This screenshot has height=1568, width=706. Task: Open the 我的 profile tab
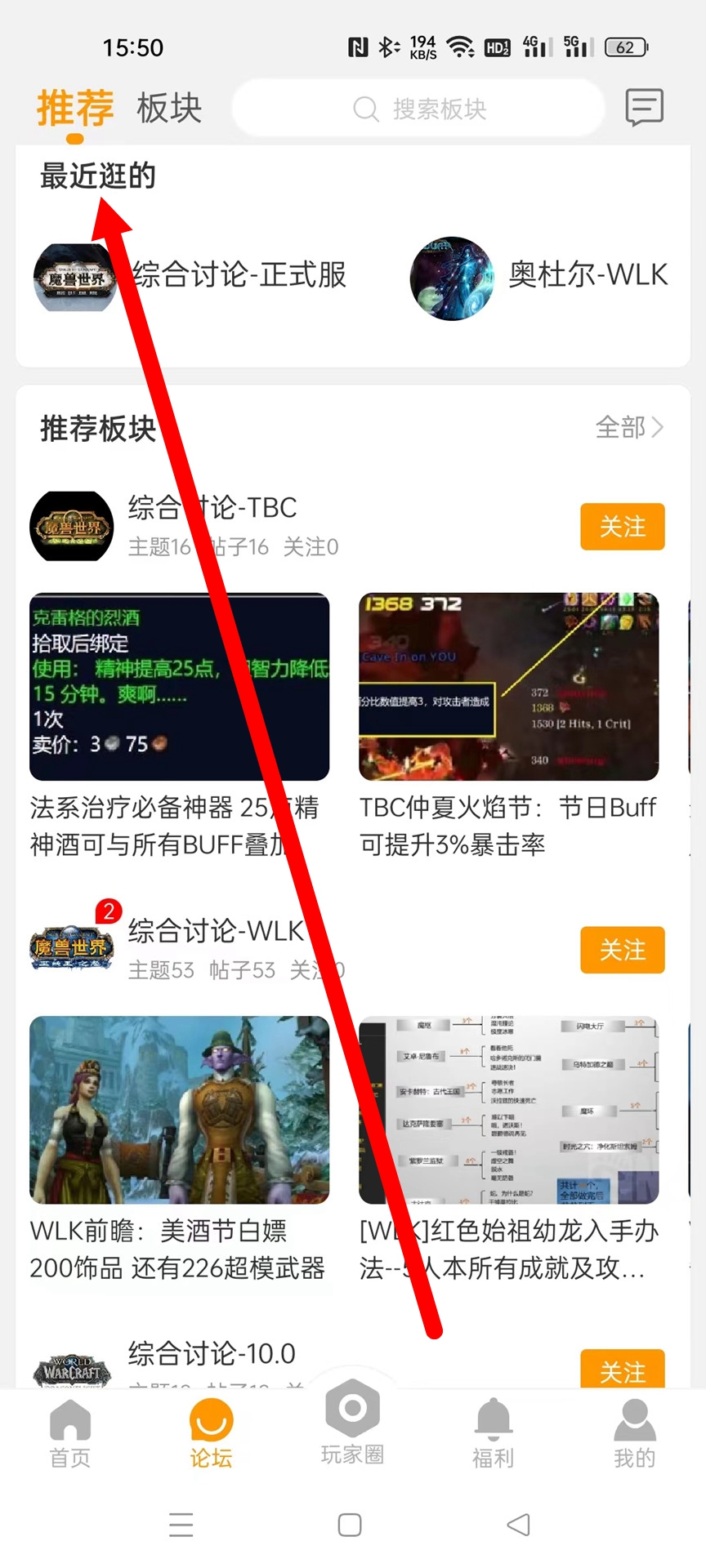pos(634,1433)
